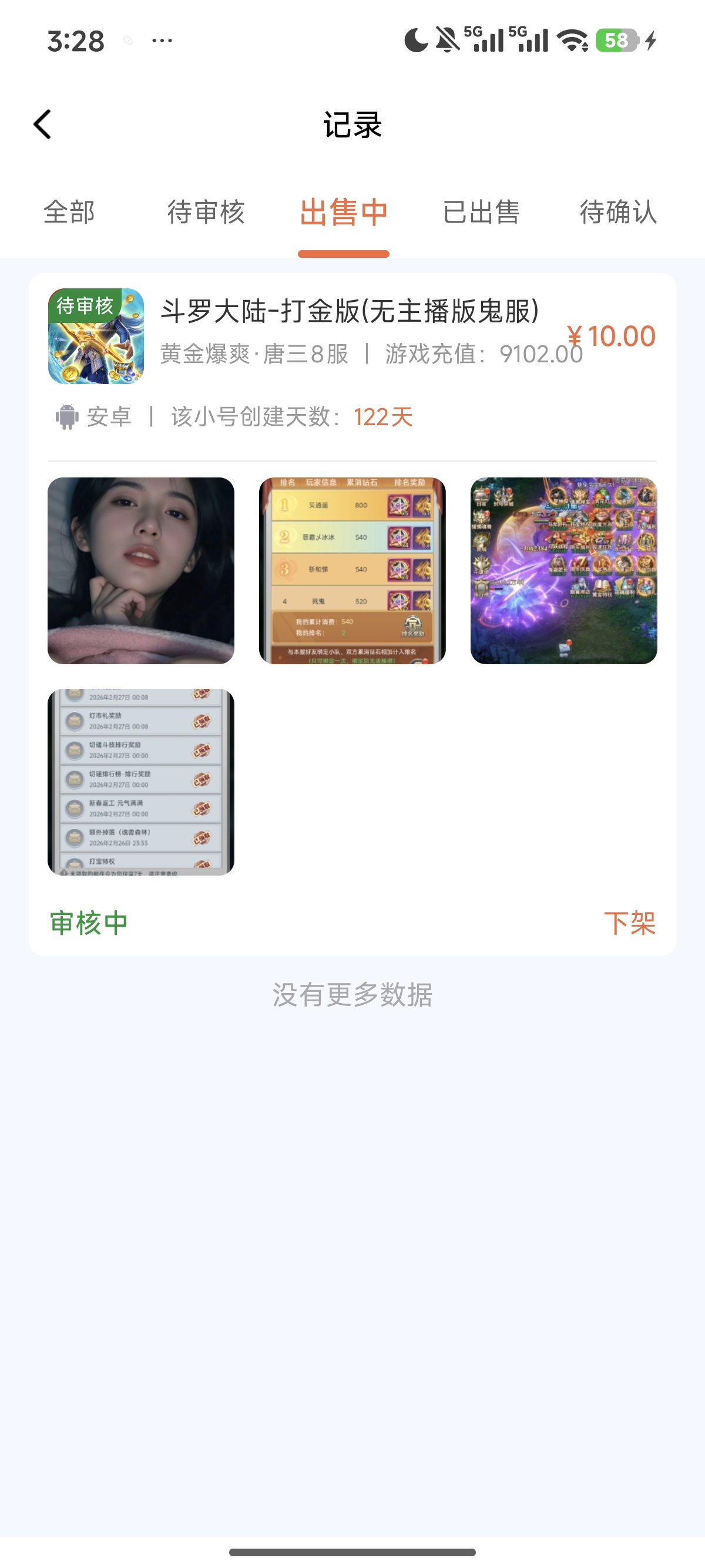The width and height of the screenshot is (705, 1568).
Task: Open the 已出售 tab
Action: 481,213
